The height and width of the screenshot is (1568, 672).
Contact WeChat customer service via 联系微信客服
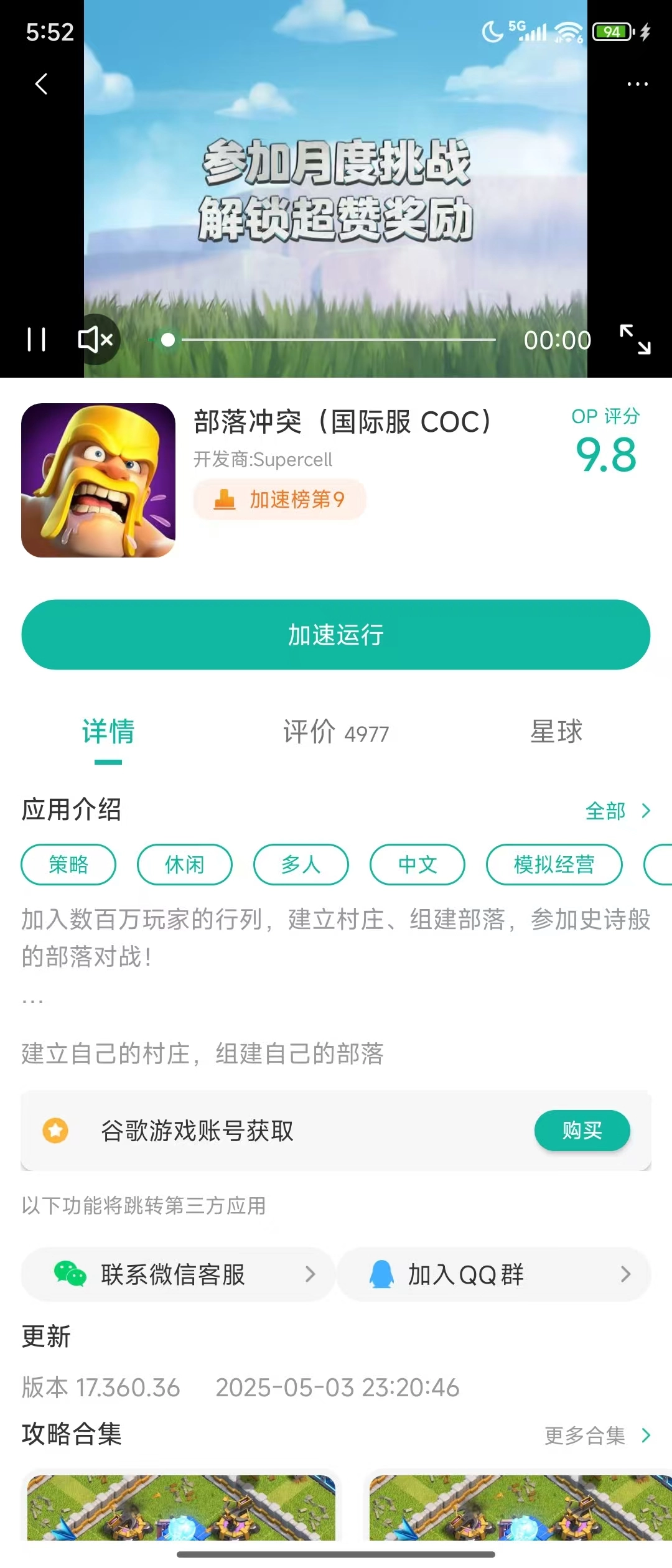pos(178,1274)
